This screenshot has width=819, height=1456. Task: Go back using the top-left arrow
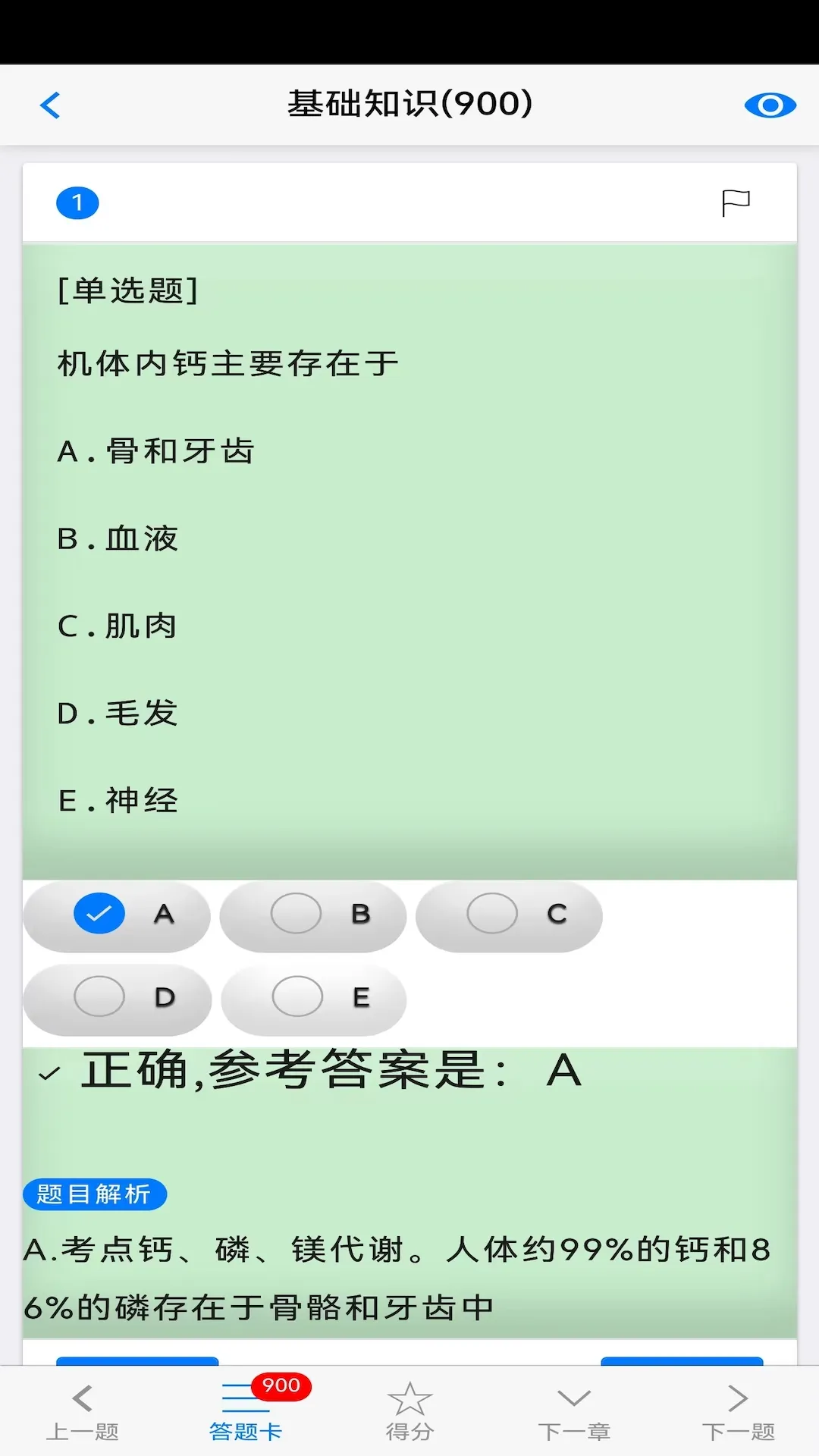(50, 105)
